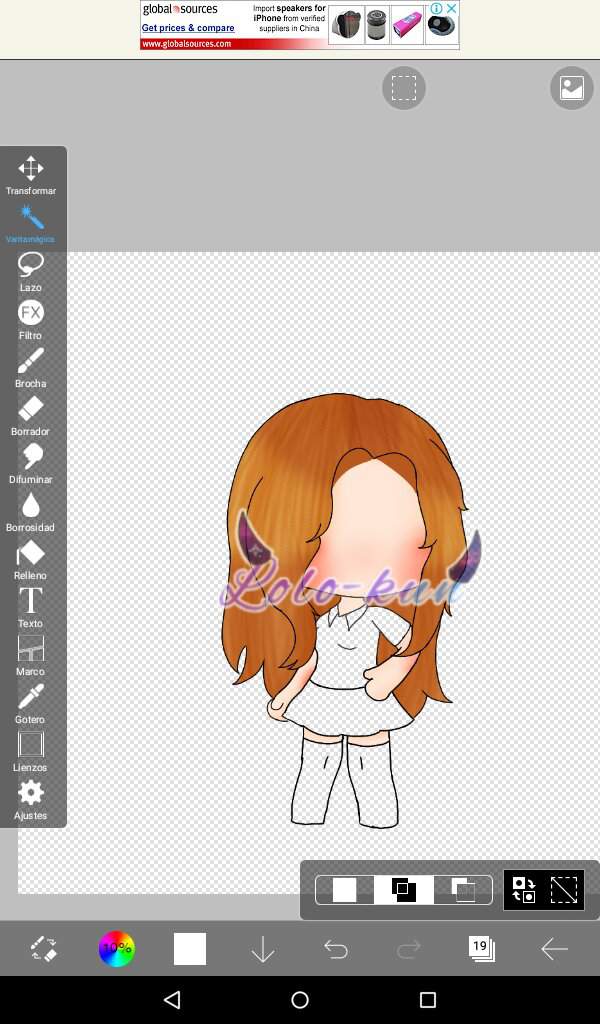Screen dimensions: 600x1024
Task: Select the Borrosidad blur tool
Action: (31, 510)
